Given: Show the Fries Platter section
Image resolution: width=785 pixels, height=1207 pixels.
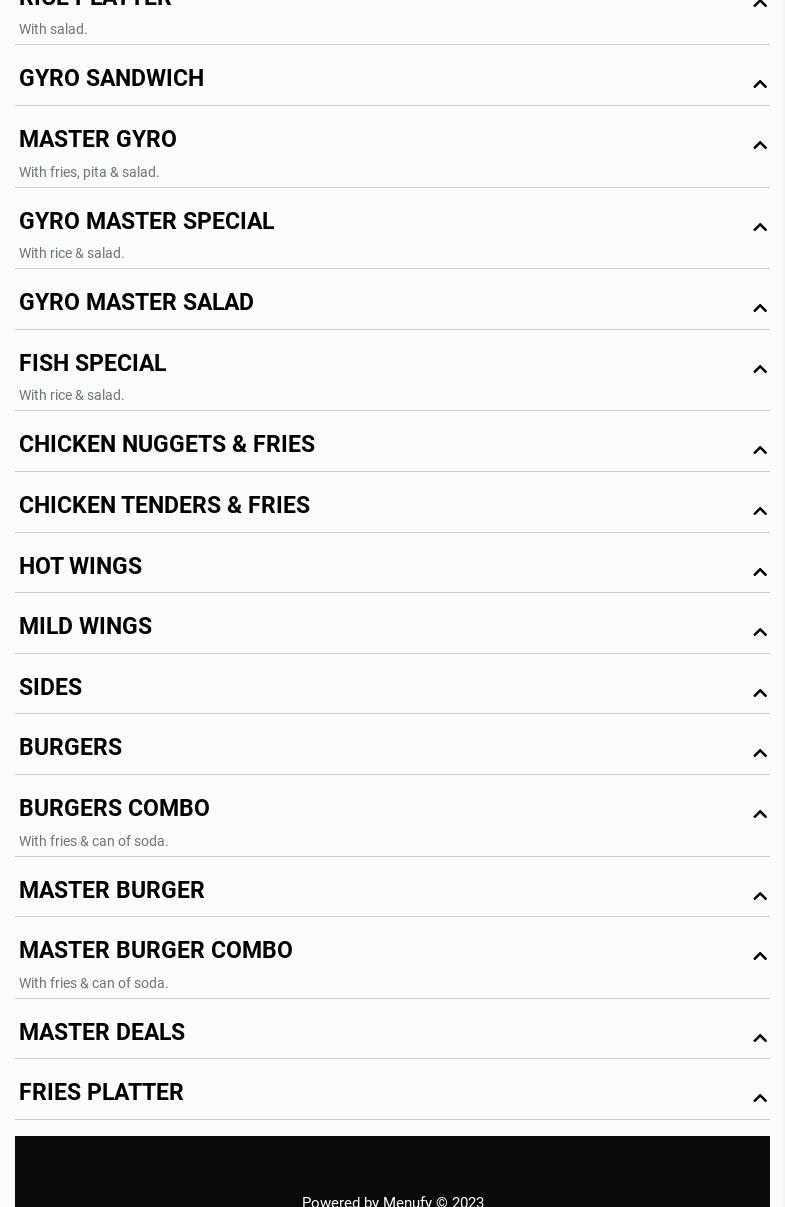Looking at the screenshot, I should (x=101, y=1092).
